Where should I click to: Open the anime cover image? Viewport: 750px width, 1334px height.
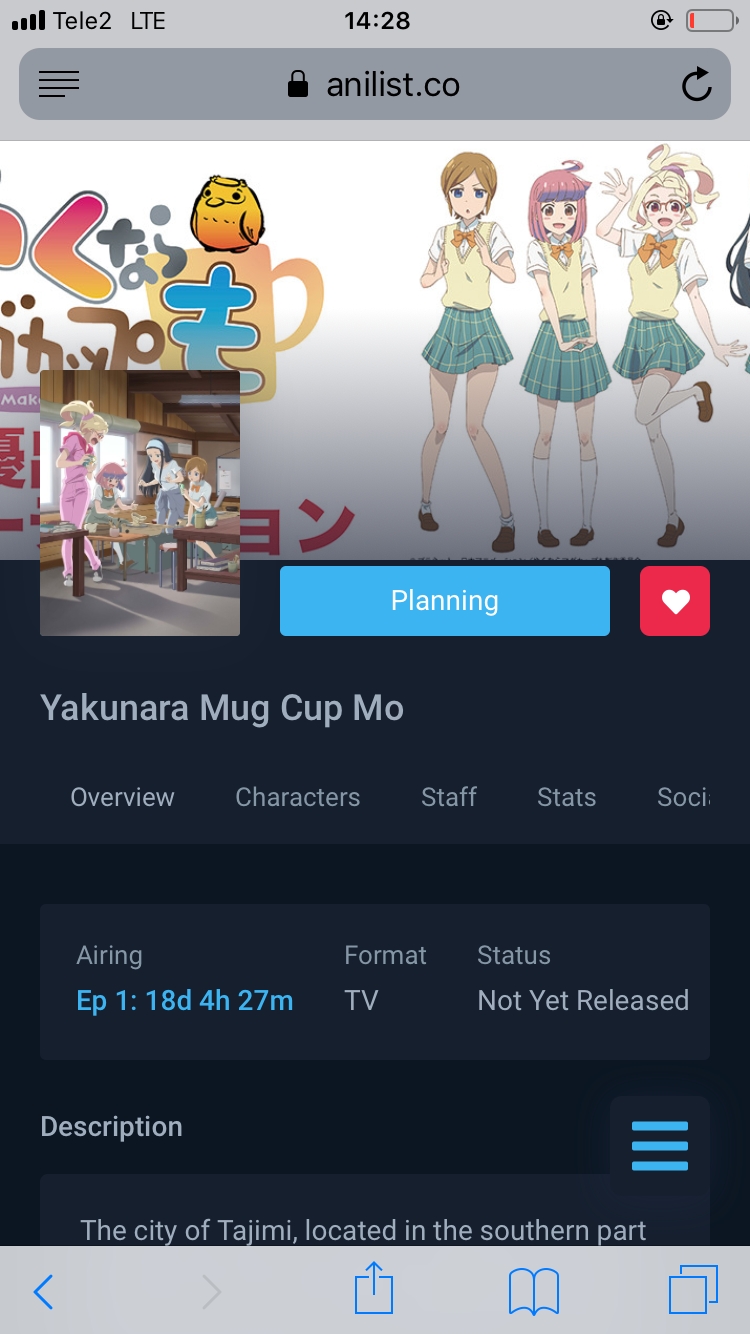point(140,503)
